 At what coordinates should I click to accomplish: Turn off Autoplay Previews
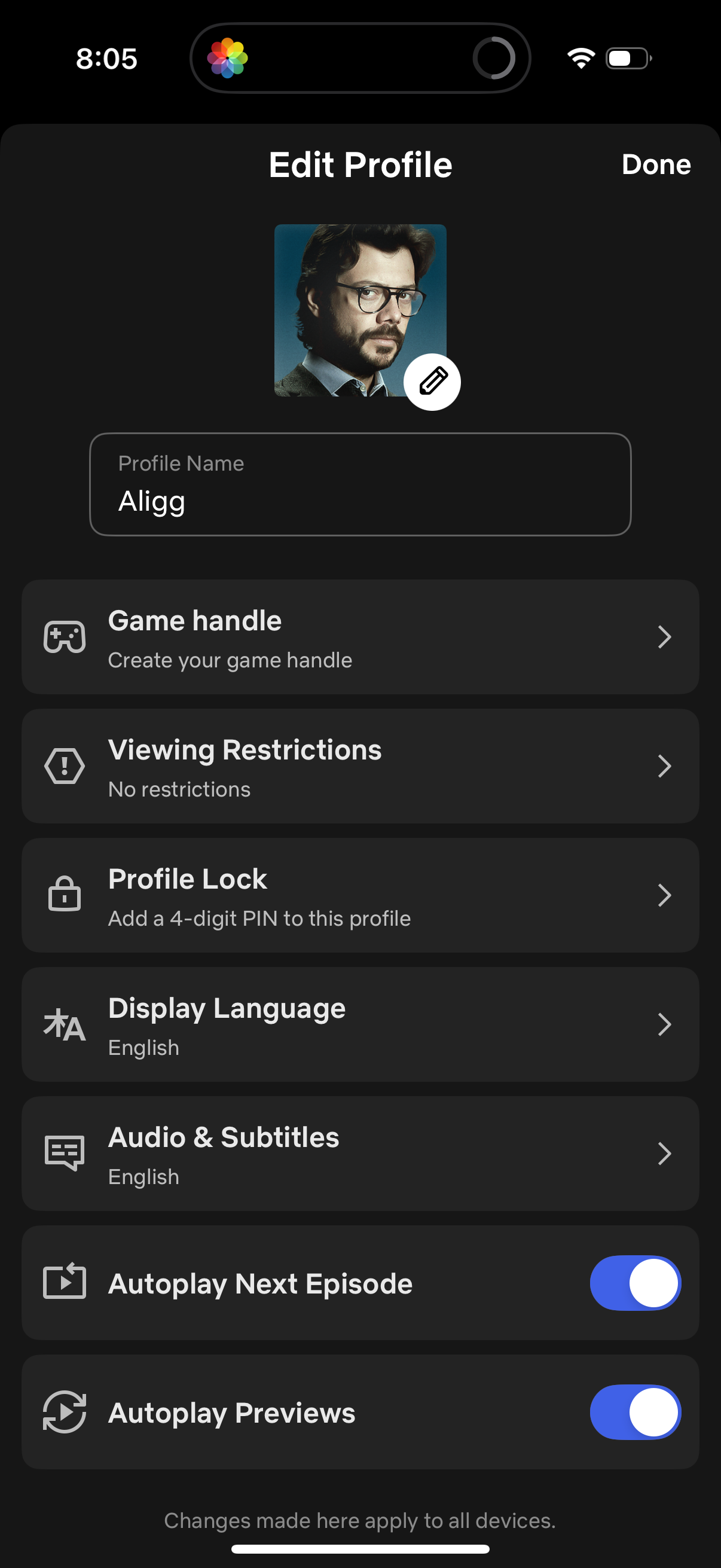tap(636, 1413)
